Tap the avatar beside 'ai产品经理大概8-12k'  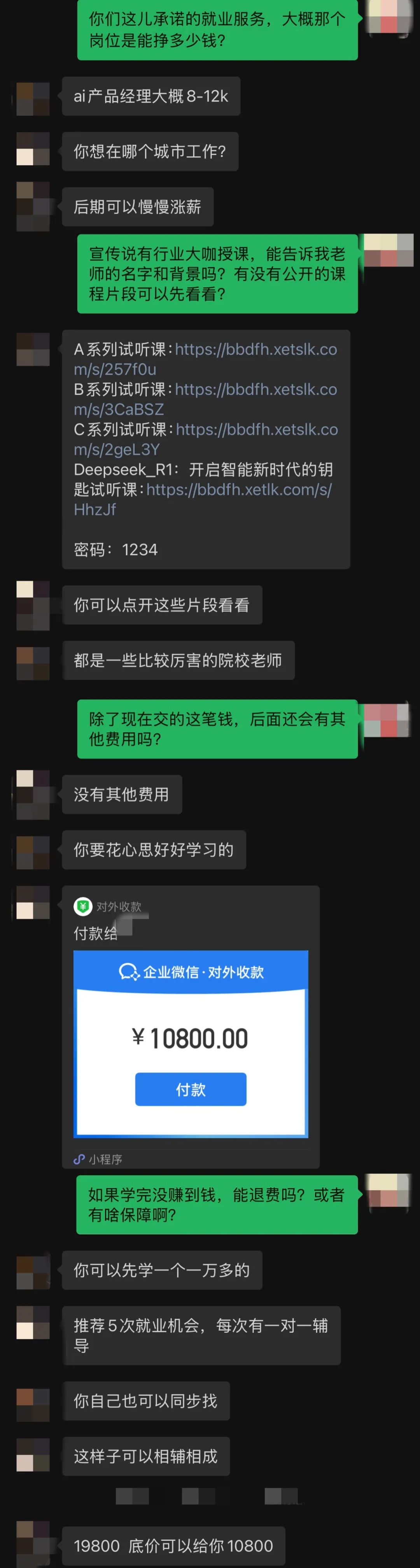[x=33, y=98]
